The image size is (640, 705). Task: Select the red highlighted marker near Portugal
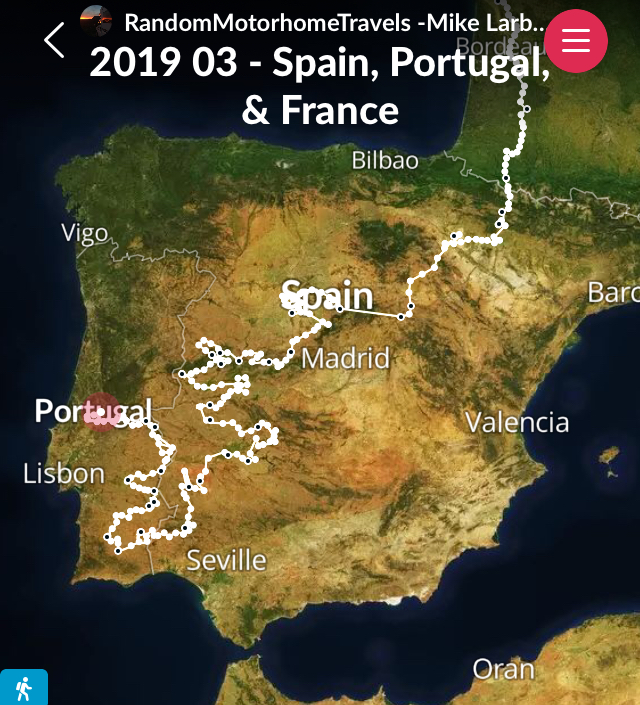point(101,411)
